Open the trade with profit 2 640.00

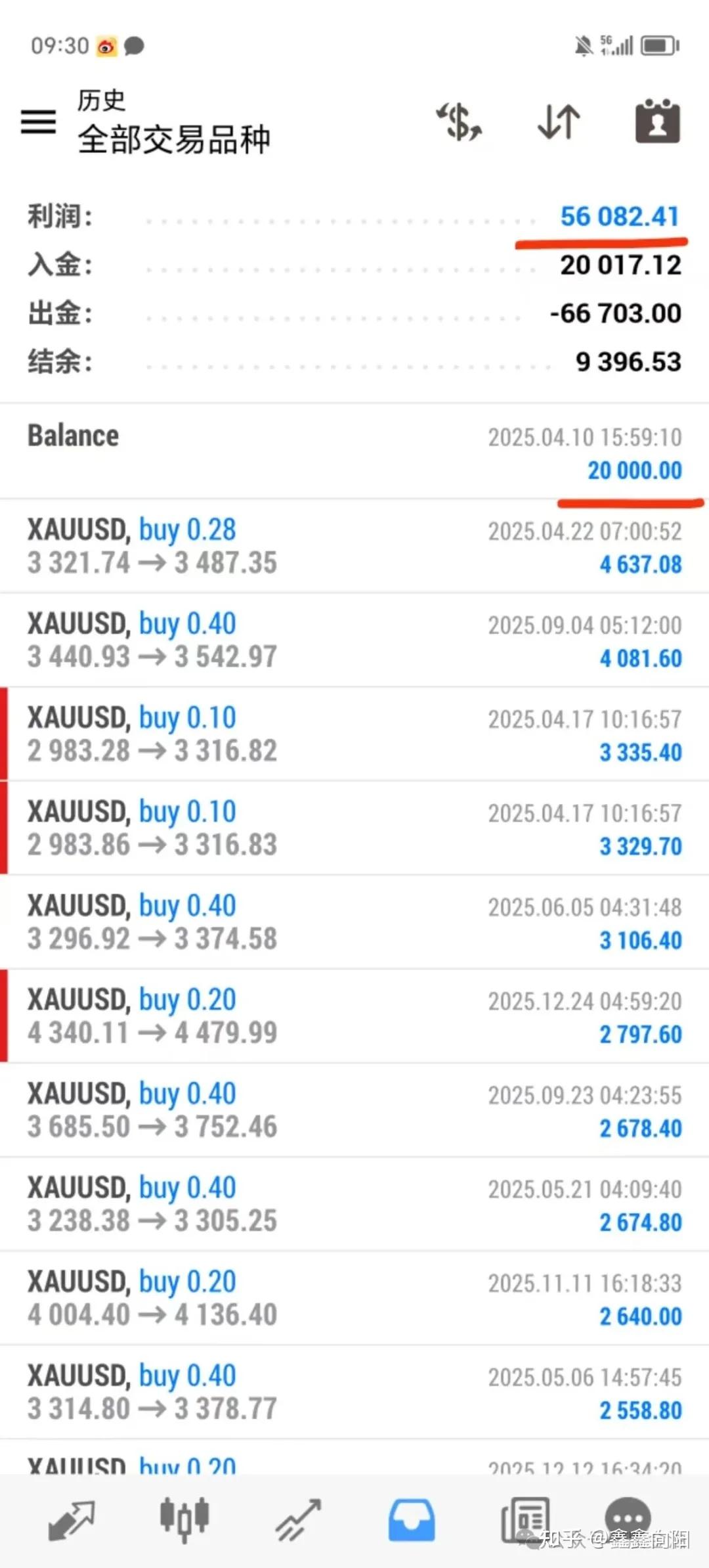pos(354,1297)
